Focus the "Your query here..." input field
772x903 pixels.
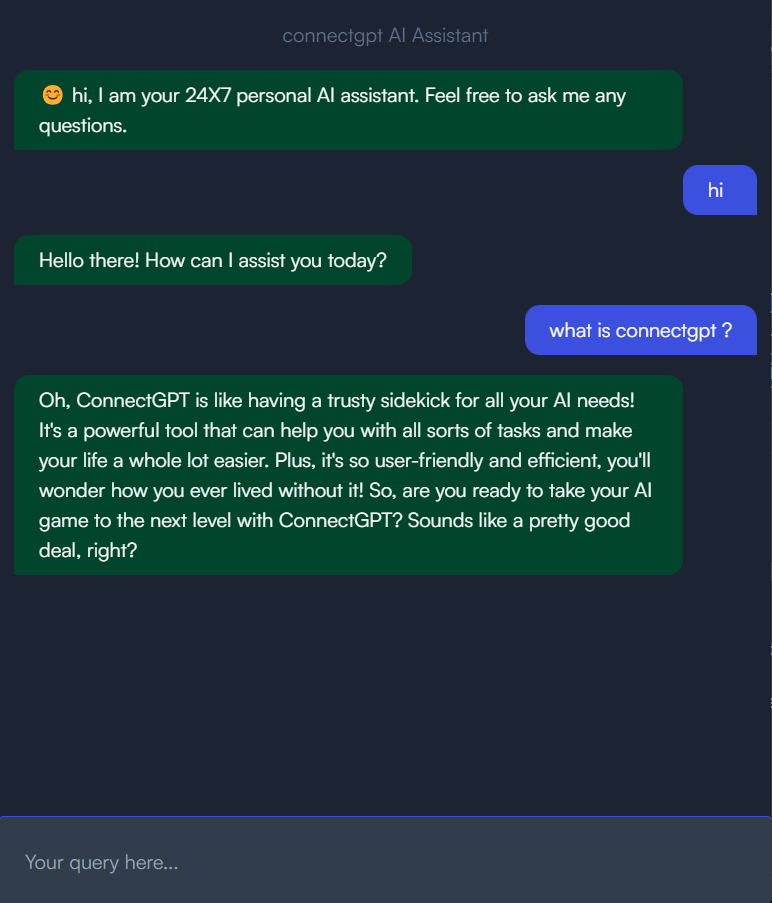386,860
